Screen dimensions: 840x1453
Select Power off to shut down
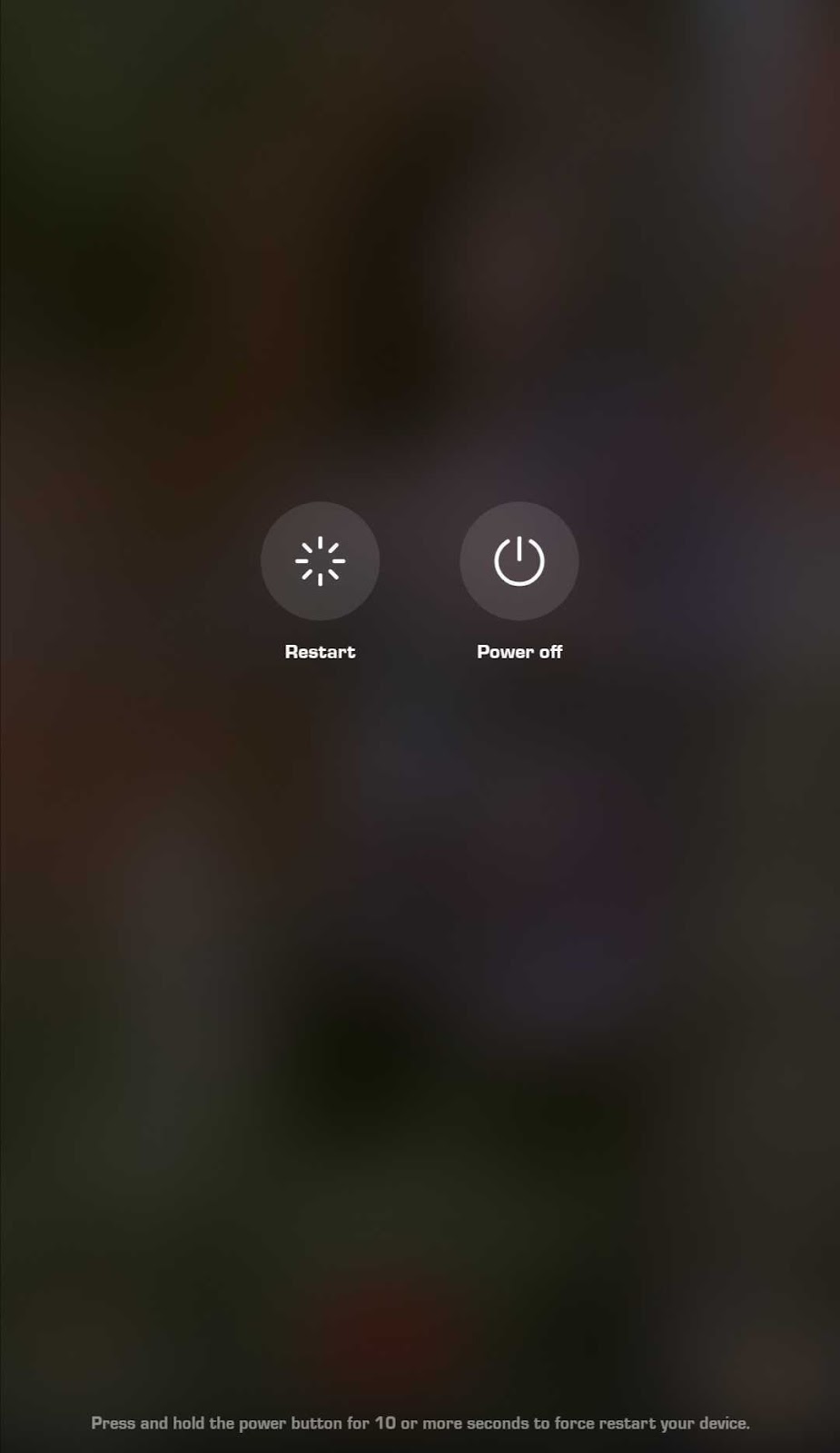(x=519, y=561)
